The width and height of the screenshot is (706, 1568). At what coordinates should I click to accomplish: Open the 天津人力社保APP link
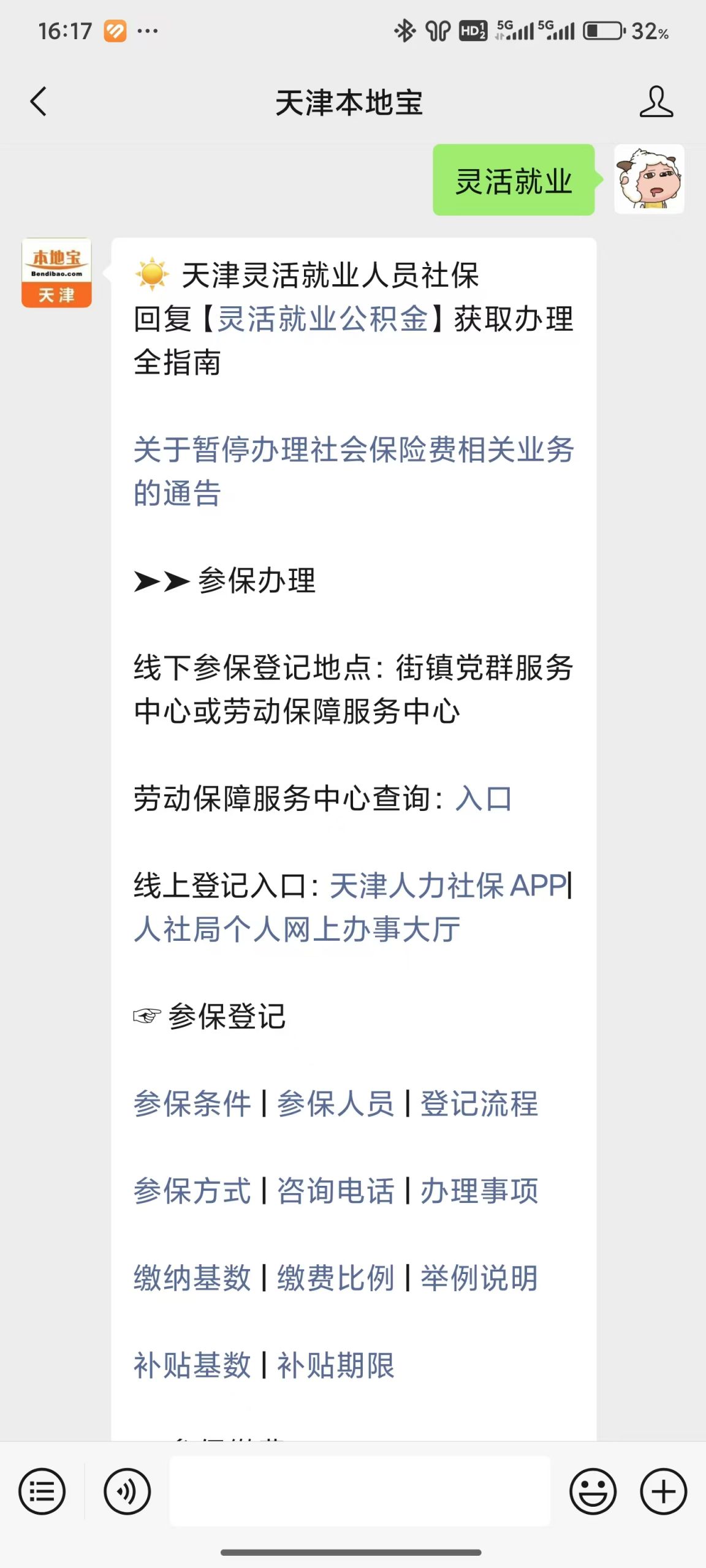coord(448,886)
